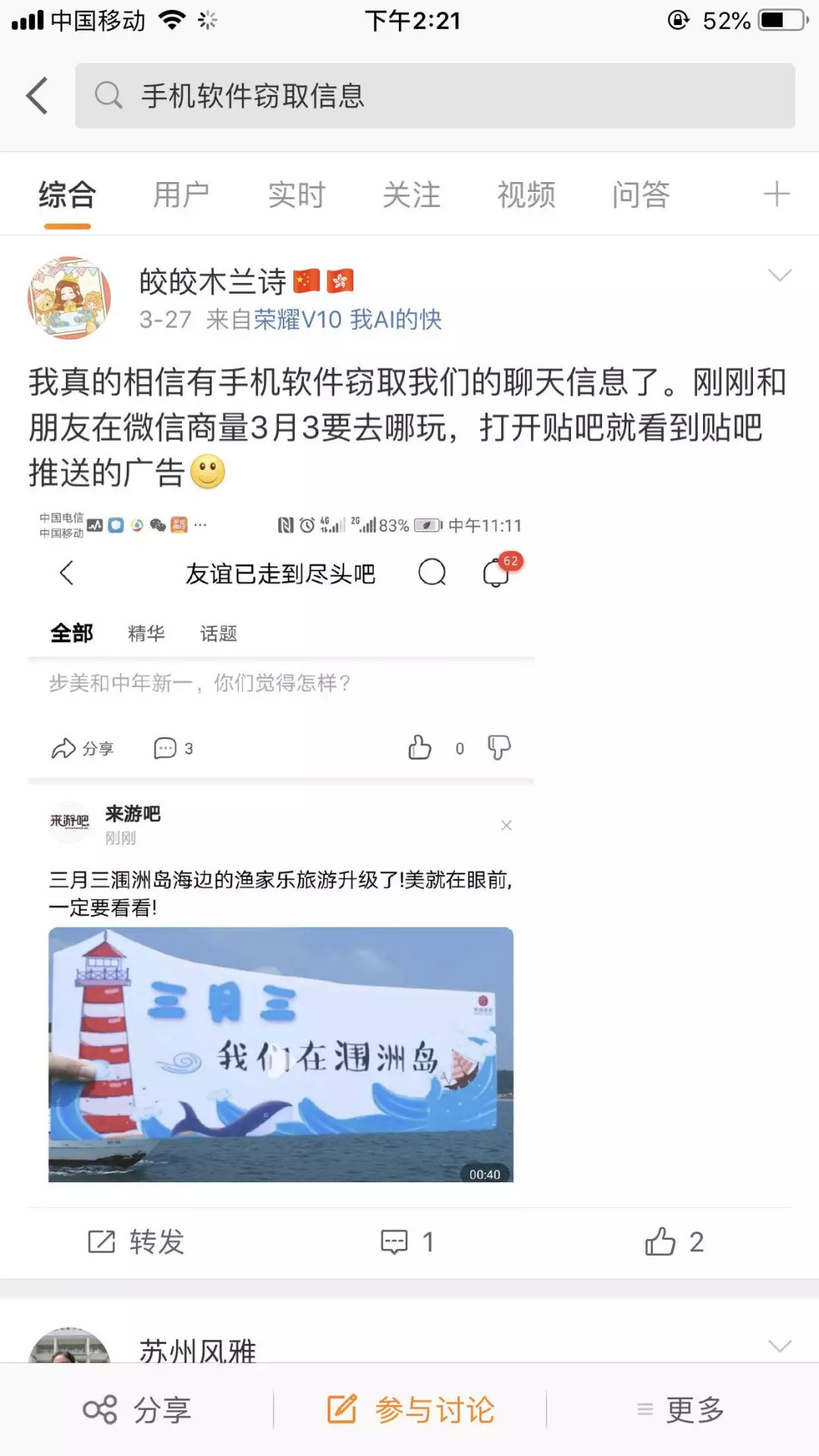Join the discussion via 参与讨论
Screen dimensions: 819x1456
pos(410,1410)
